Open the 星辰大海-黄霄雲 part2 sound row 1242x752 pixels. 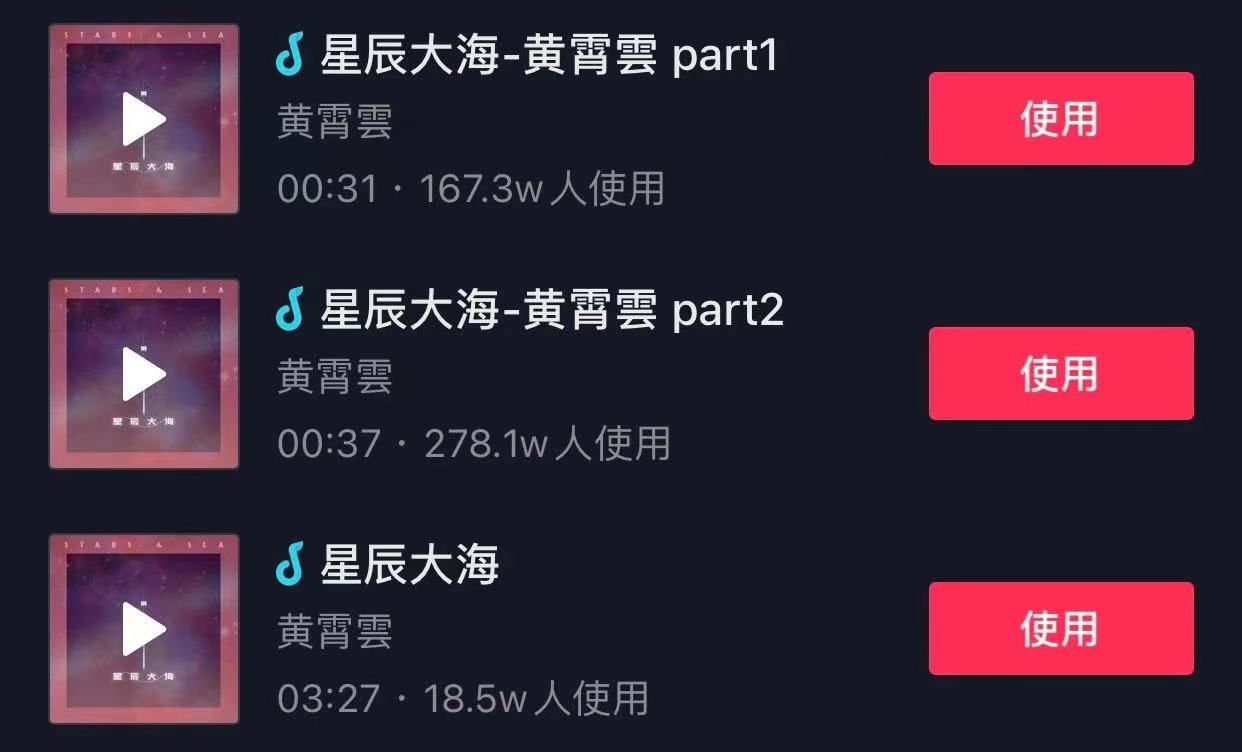551,313
